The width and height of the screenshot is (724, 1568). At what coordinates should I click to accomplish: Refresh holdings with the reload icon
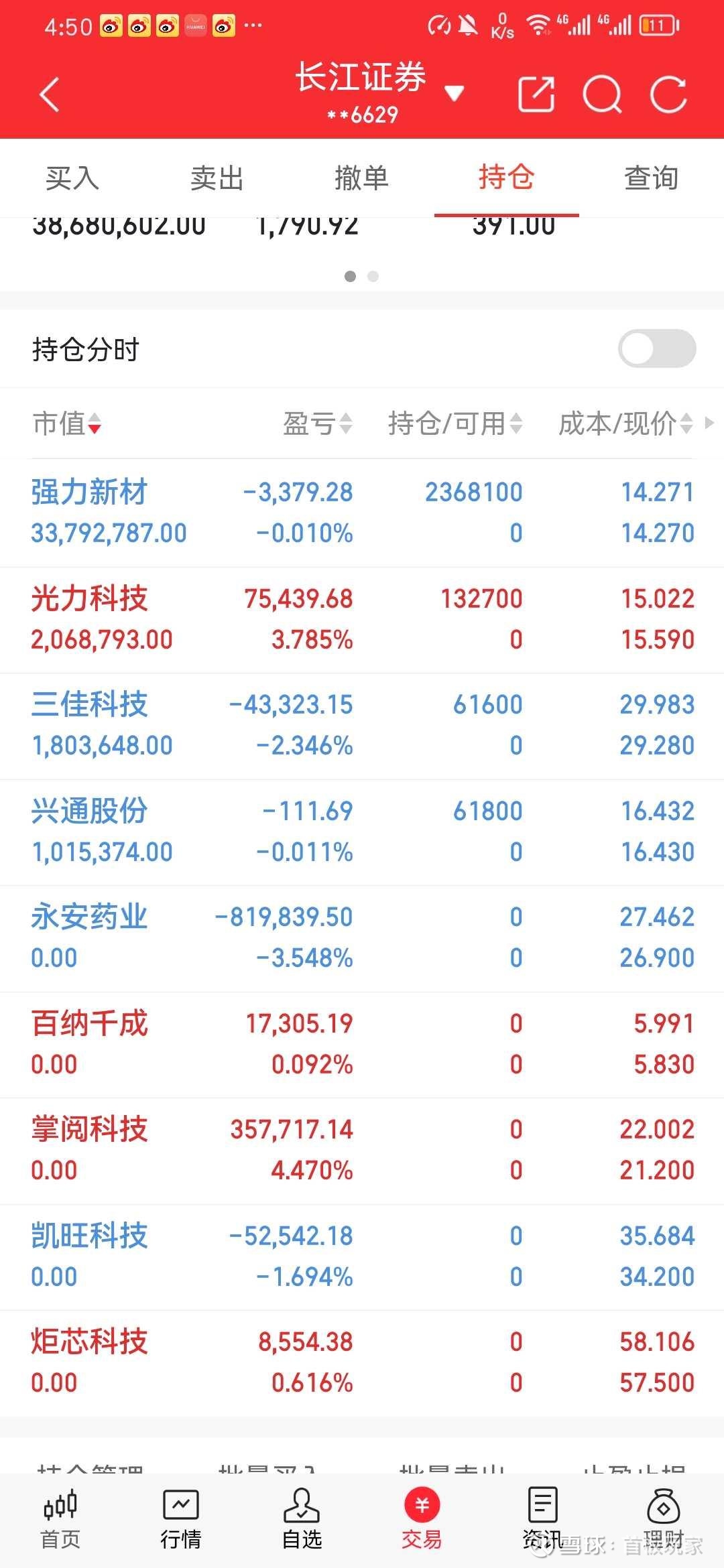coord(668,94)
